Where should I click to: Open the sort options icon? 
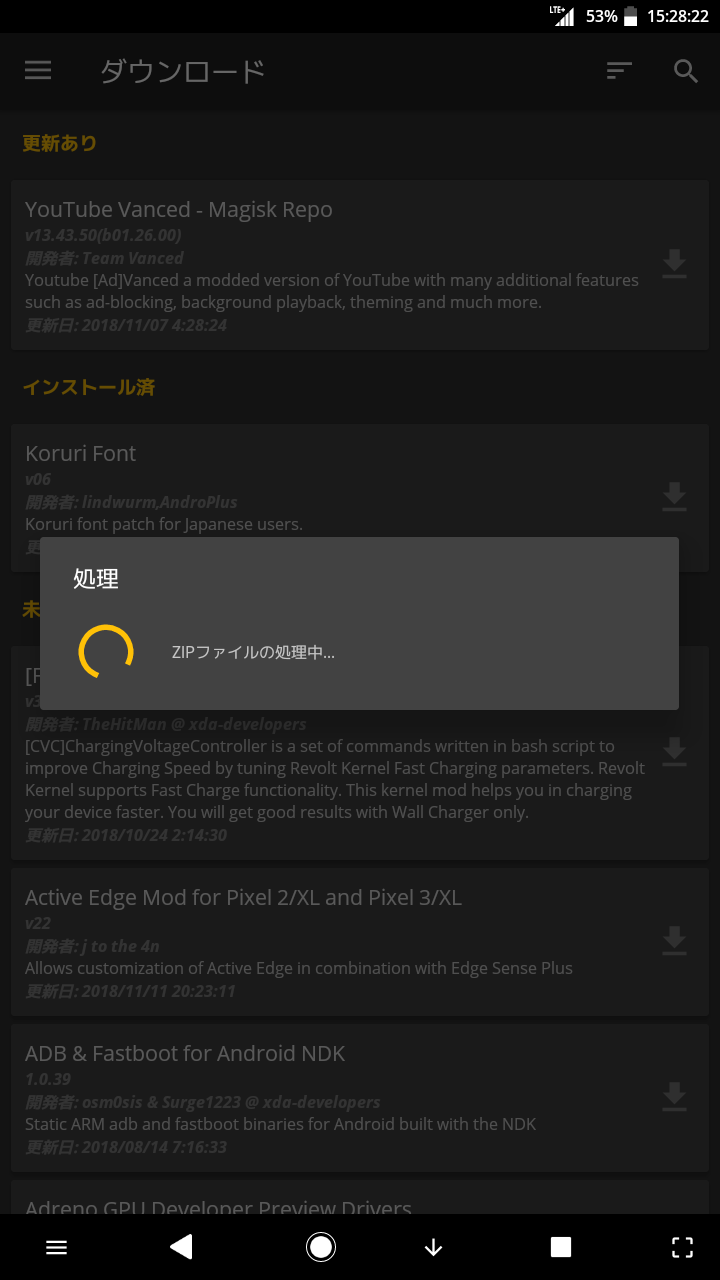click(619, 70)
